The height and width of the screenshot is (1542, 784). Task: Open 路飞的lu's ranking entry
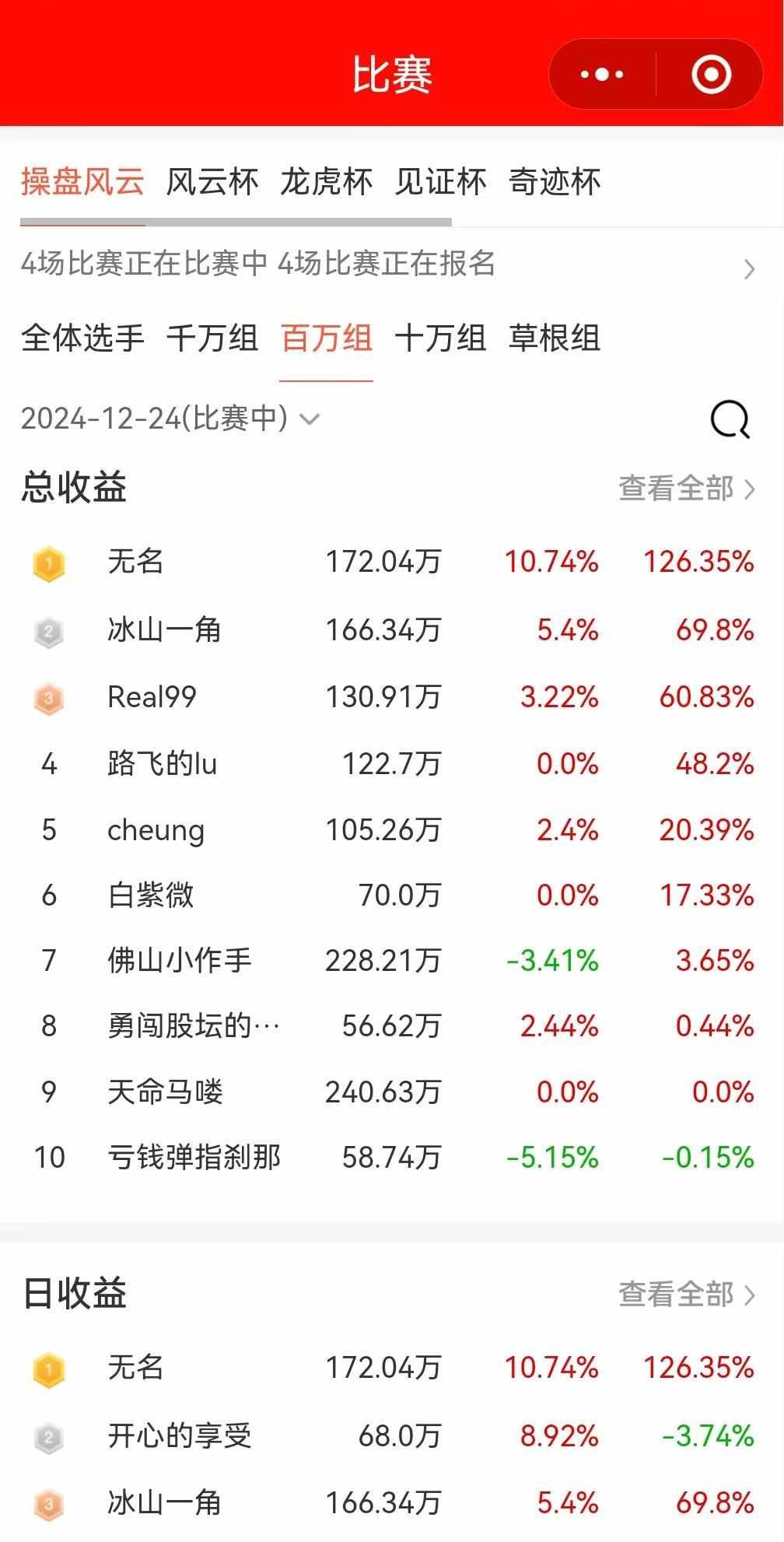(x=392, y=764)
